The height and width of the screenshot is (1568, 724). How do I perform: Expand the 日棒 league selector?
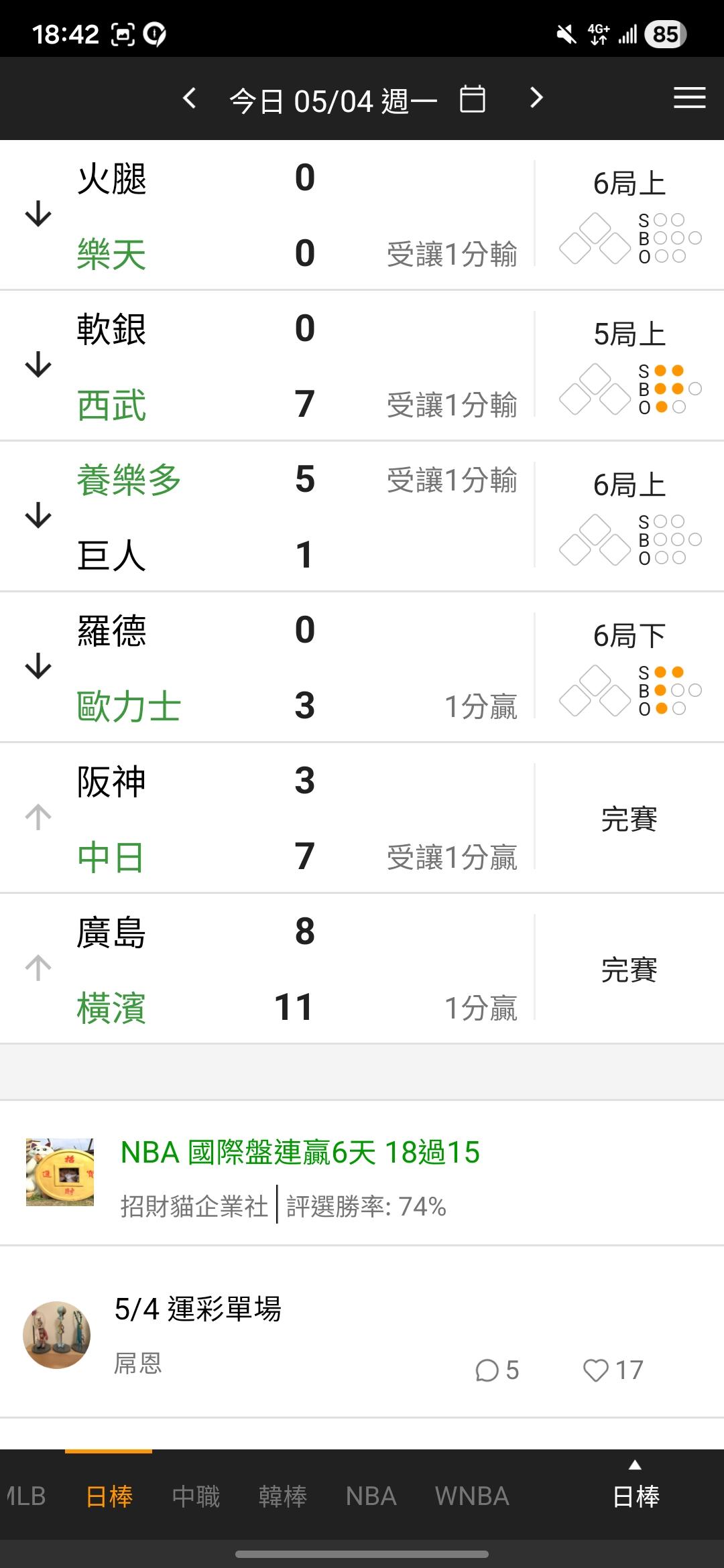point(636,1488)
